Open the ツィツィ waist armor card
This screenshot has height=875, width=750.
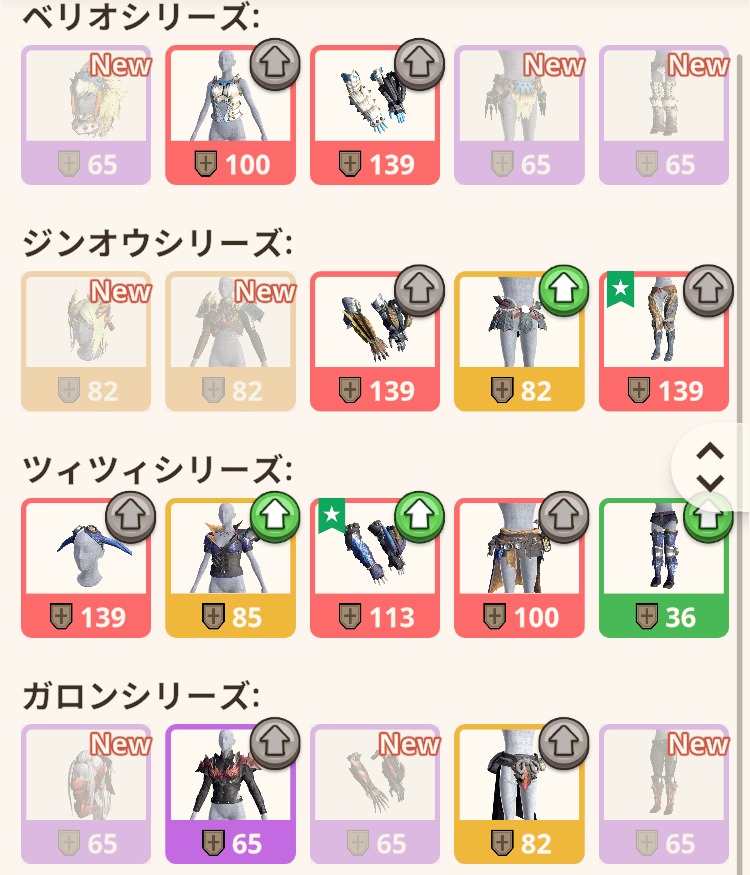518,568
